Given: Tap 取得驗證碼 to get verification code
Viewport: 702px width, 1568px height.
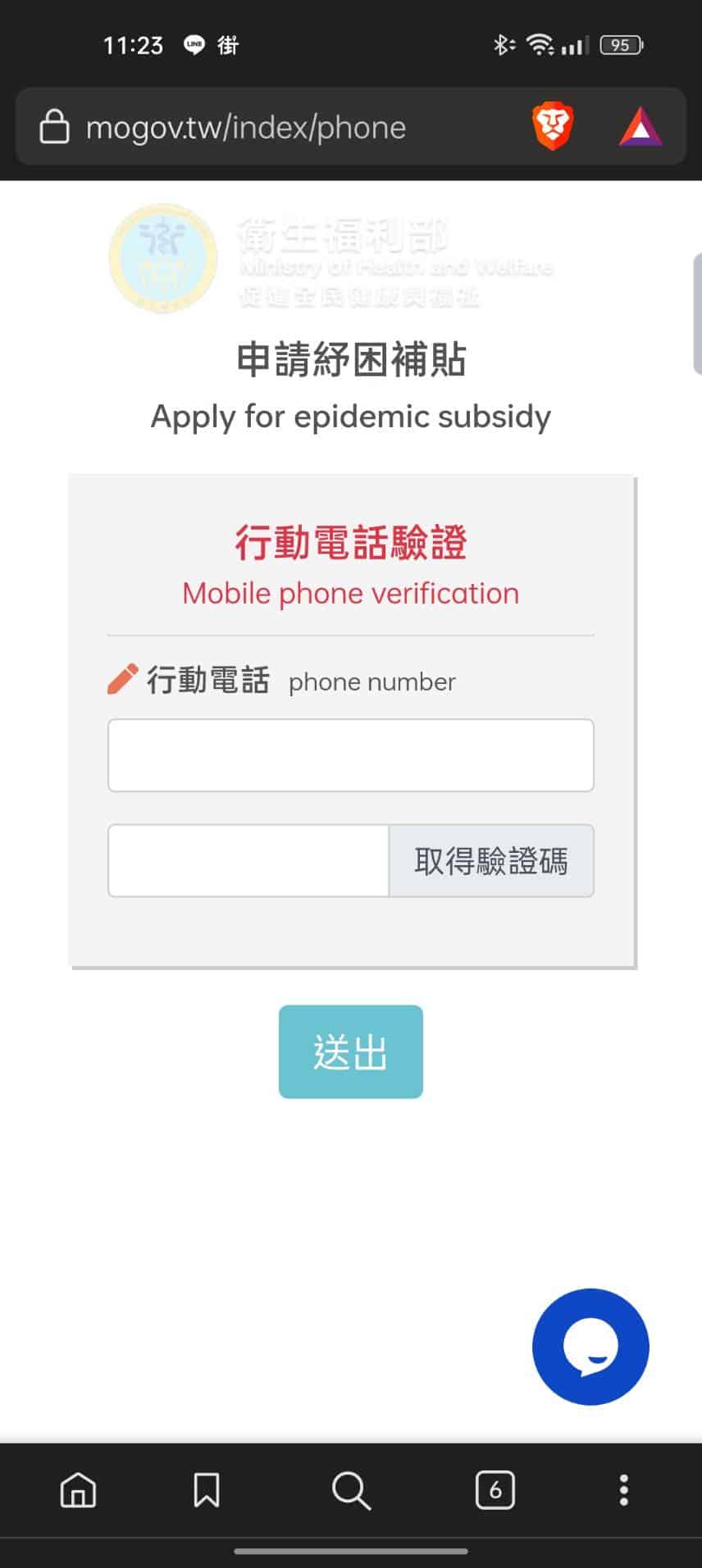Looking at the screenshot, I should pos(491,860).
